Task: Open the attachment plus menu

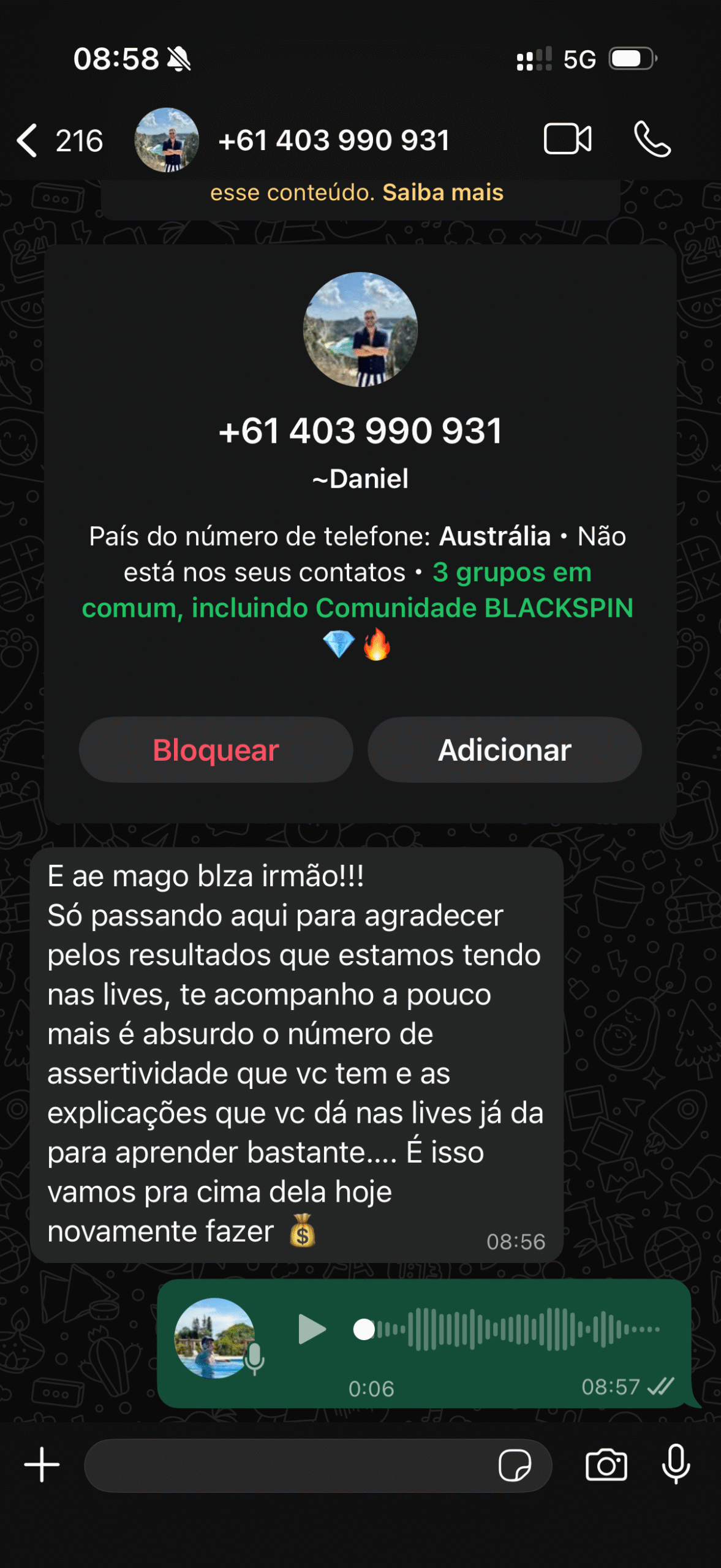Action: pyautogui.click(x=42, y=1465)
